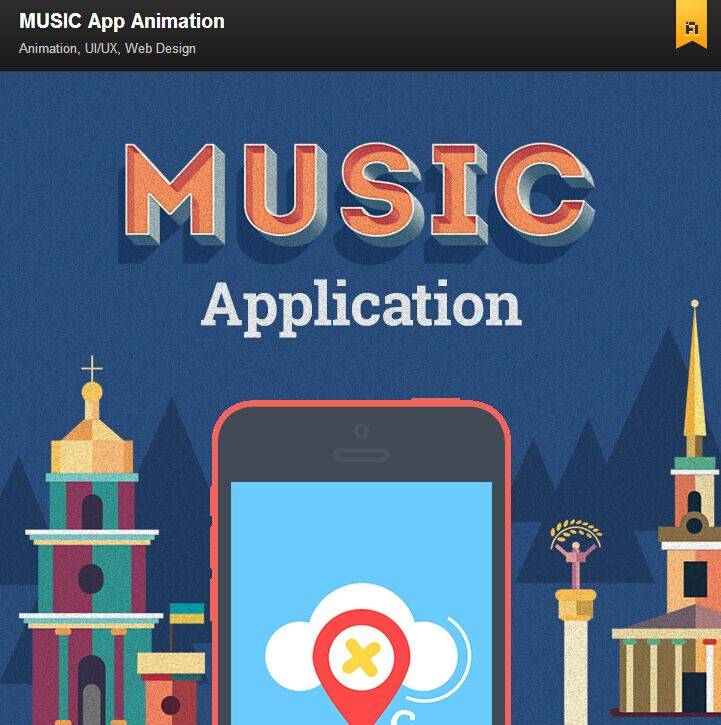Tap the yellow featured ribbon badge
Image resolution: width=721 pixels, height=725 pixels.
pyautogui.click(x=691, y=25)
